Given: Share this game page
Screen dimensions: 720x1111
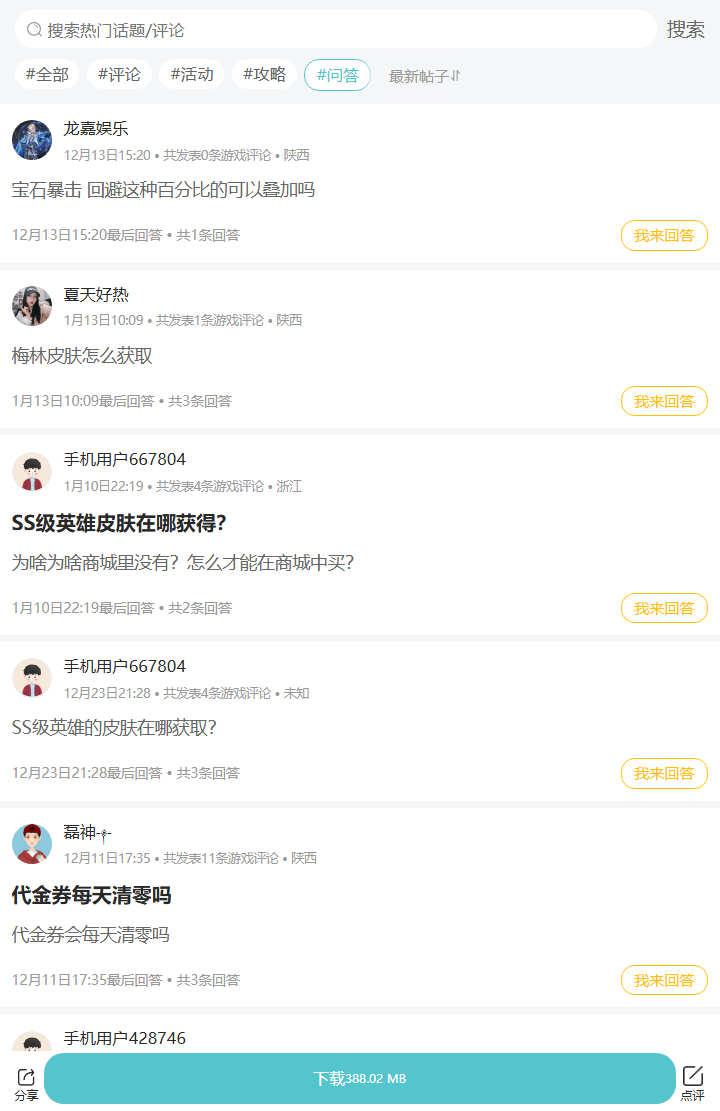Looking at the screenshot, I should click(27, 1083).
